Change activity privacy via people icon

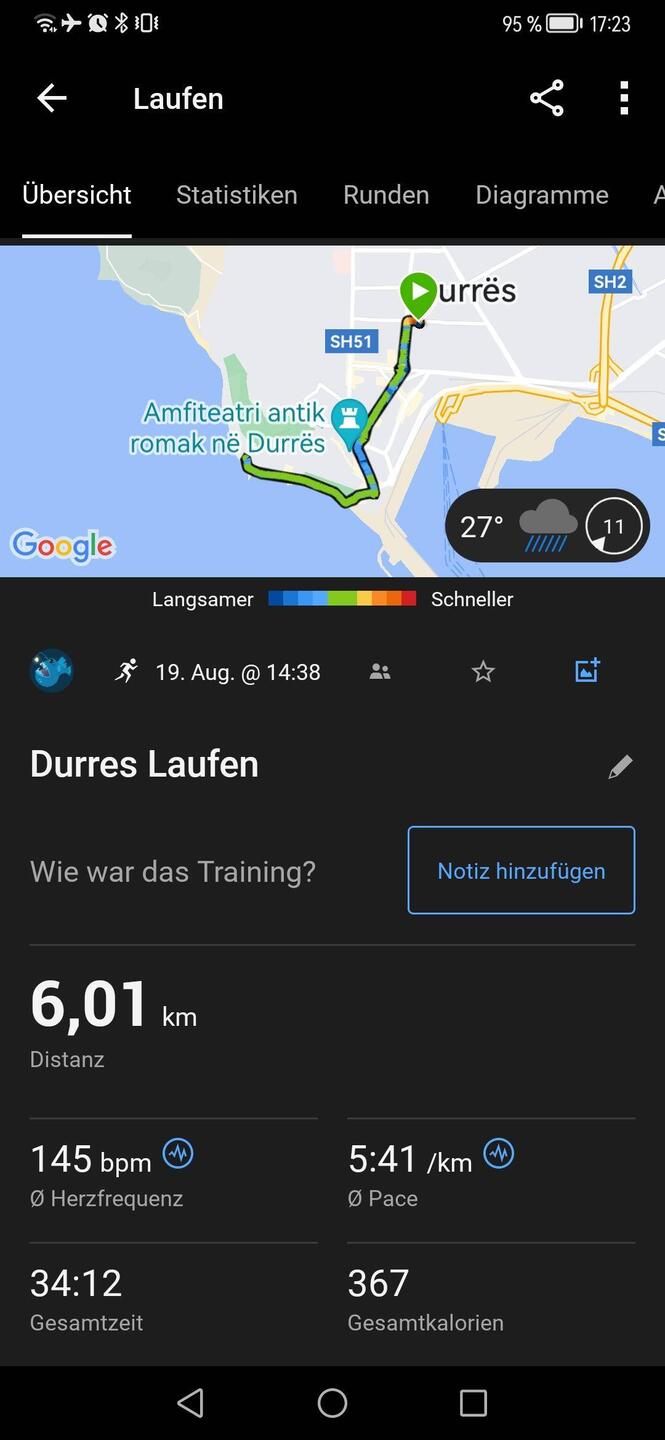point(380,672)
